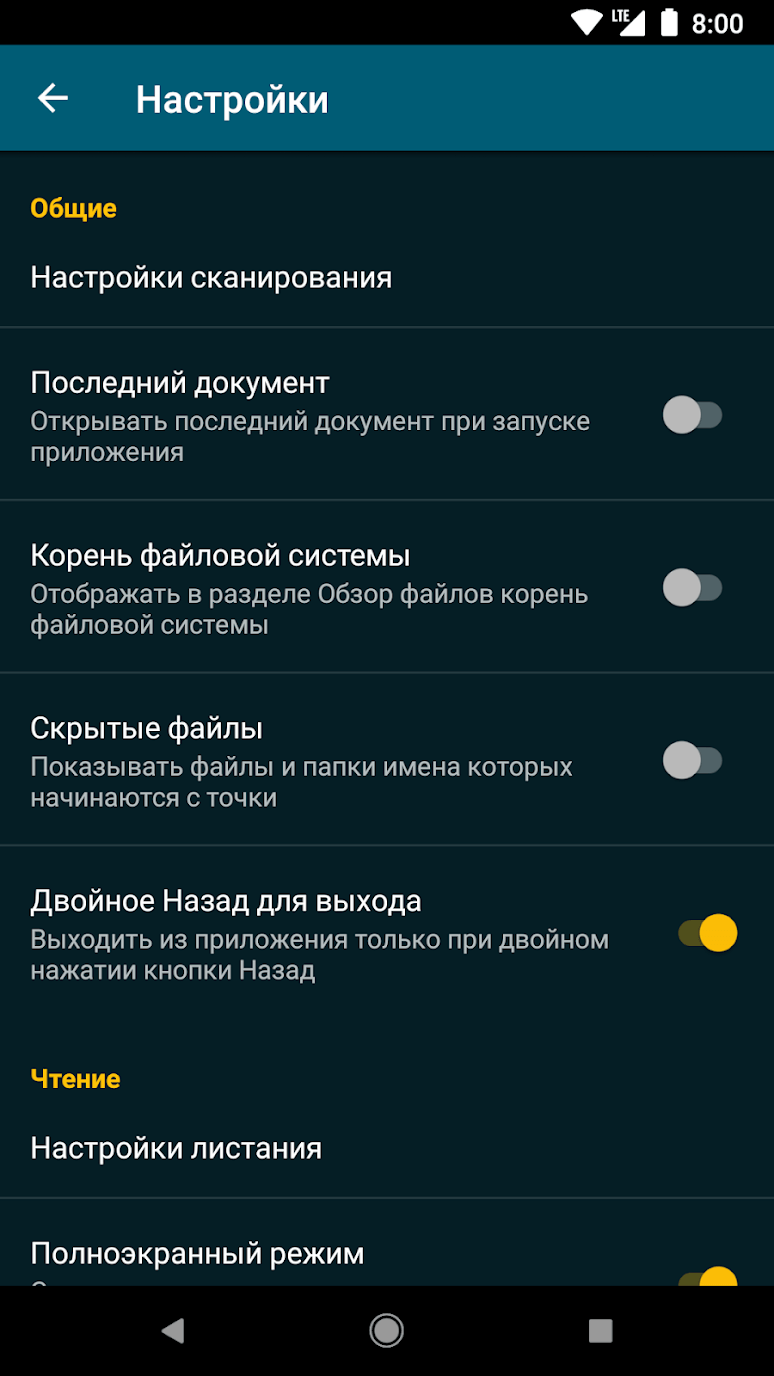Viewport: 774px width, 1376px height.
Task: Enable showing Скрытые файлы
Action: 692,761
